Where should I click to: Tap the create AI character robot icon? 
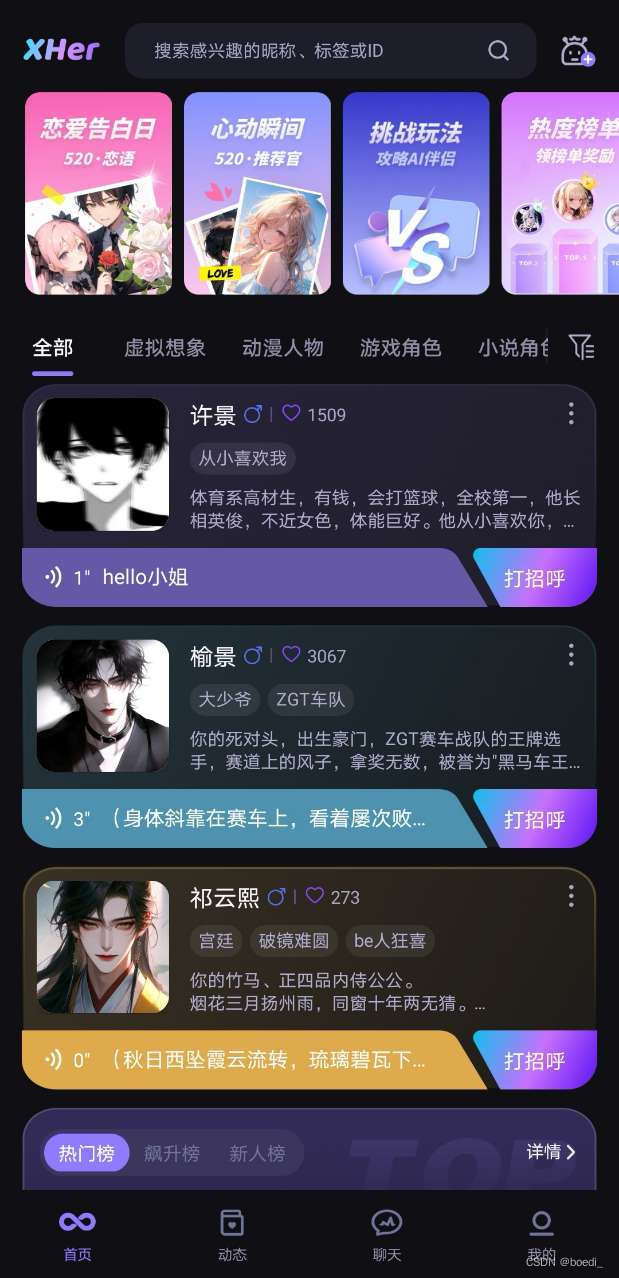click(576, 51)
